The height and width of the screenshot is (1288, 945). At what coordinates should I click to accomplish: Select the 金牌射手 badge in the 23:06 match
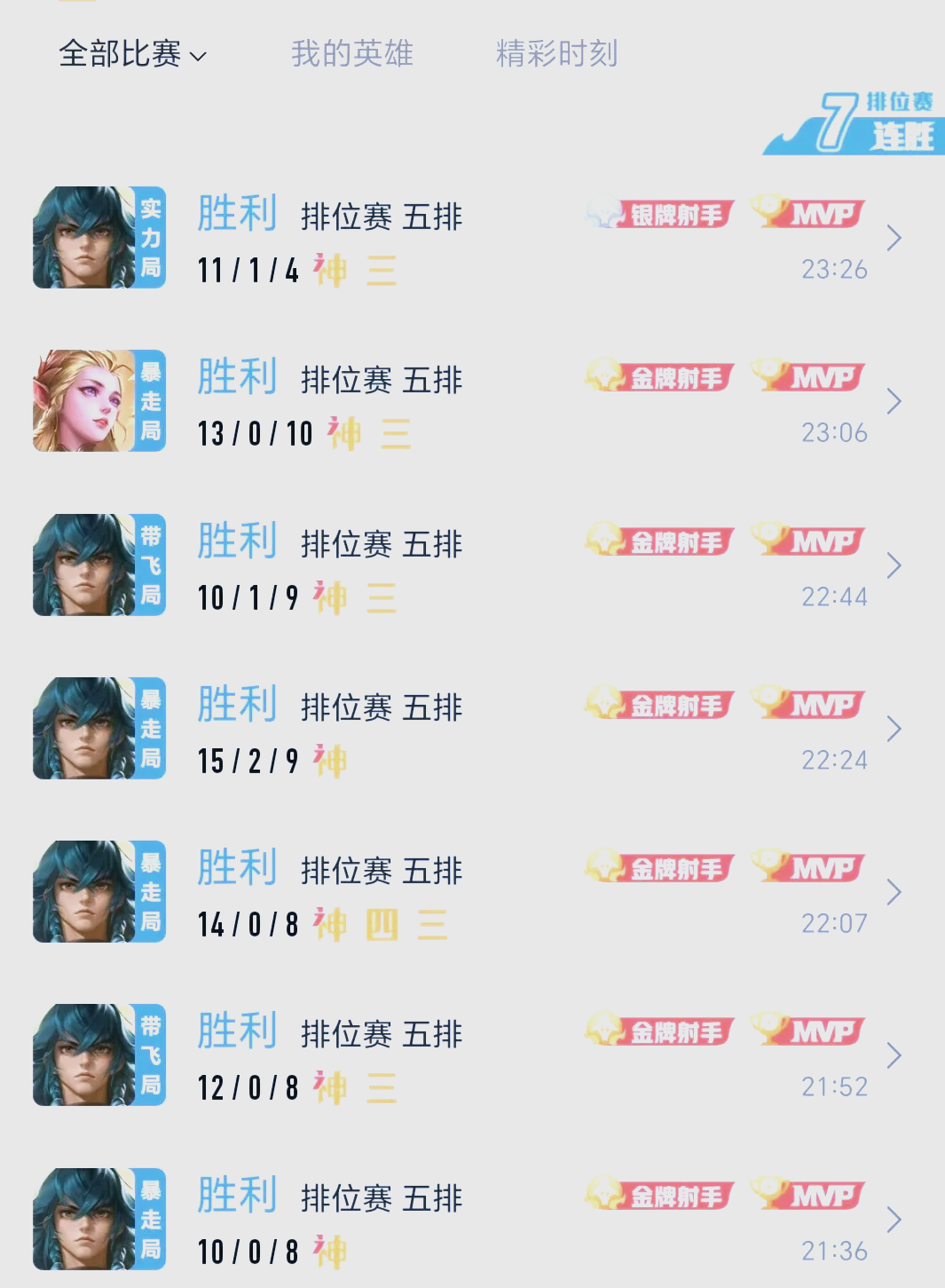[660, 376]
